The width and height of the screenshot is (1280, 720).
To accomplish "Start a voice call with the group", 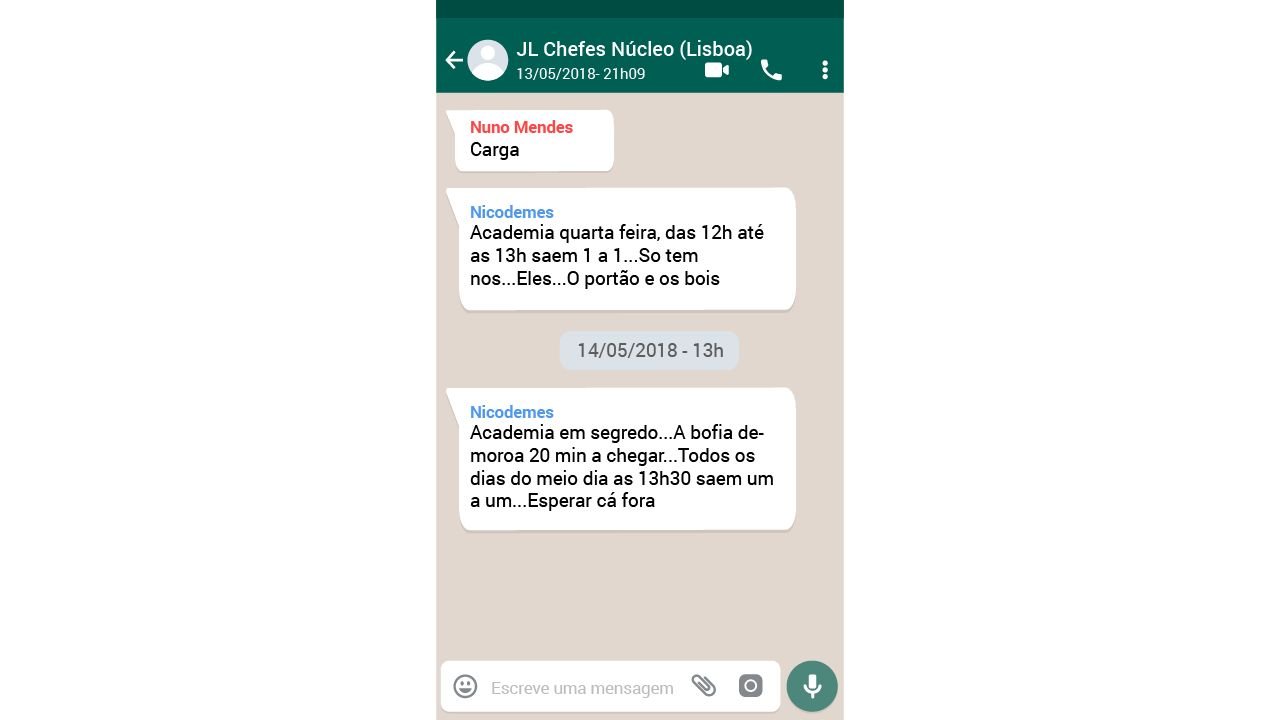I will [x=771, y=69].
